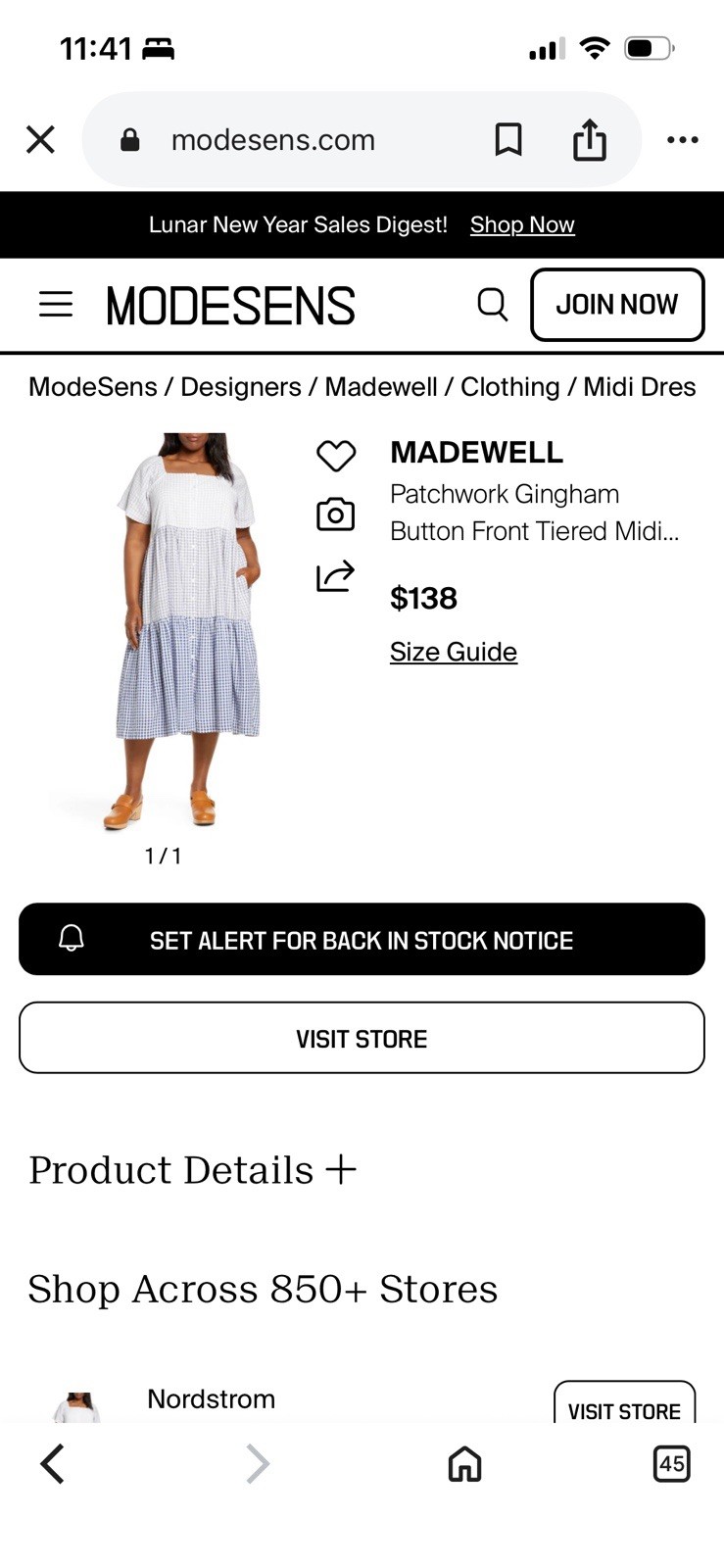Image resolution: width=724 pixels, height=1568 pixels.
Task: Tap the home icon in bottom navigation
Action: click(464, 1464)
